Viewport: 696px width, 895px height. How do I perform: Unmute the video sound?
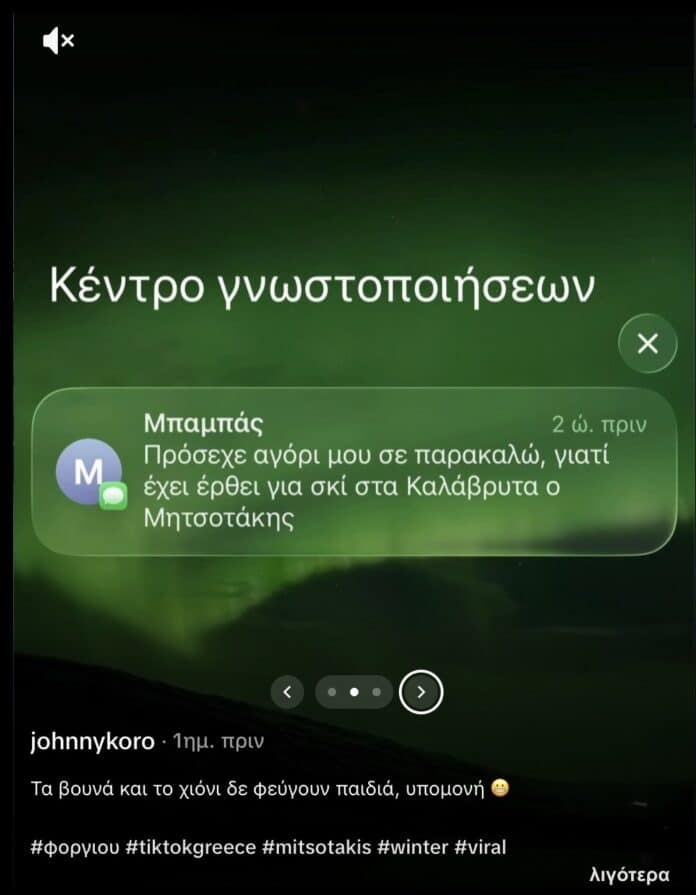pyautogui.click(x=58, y=41)
